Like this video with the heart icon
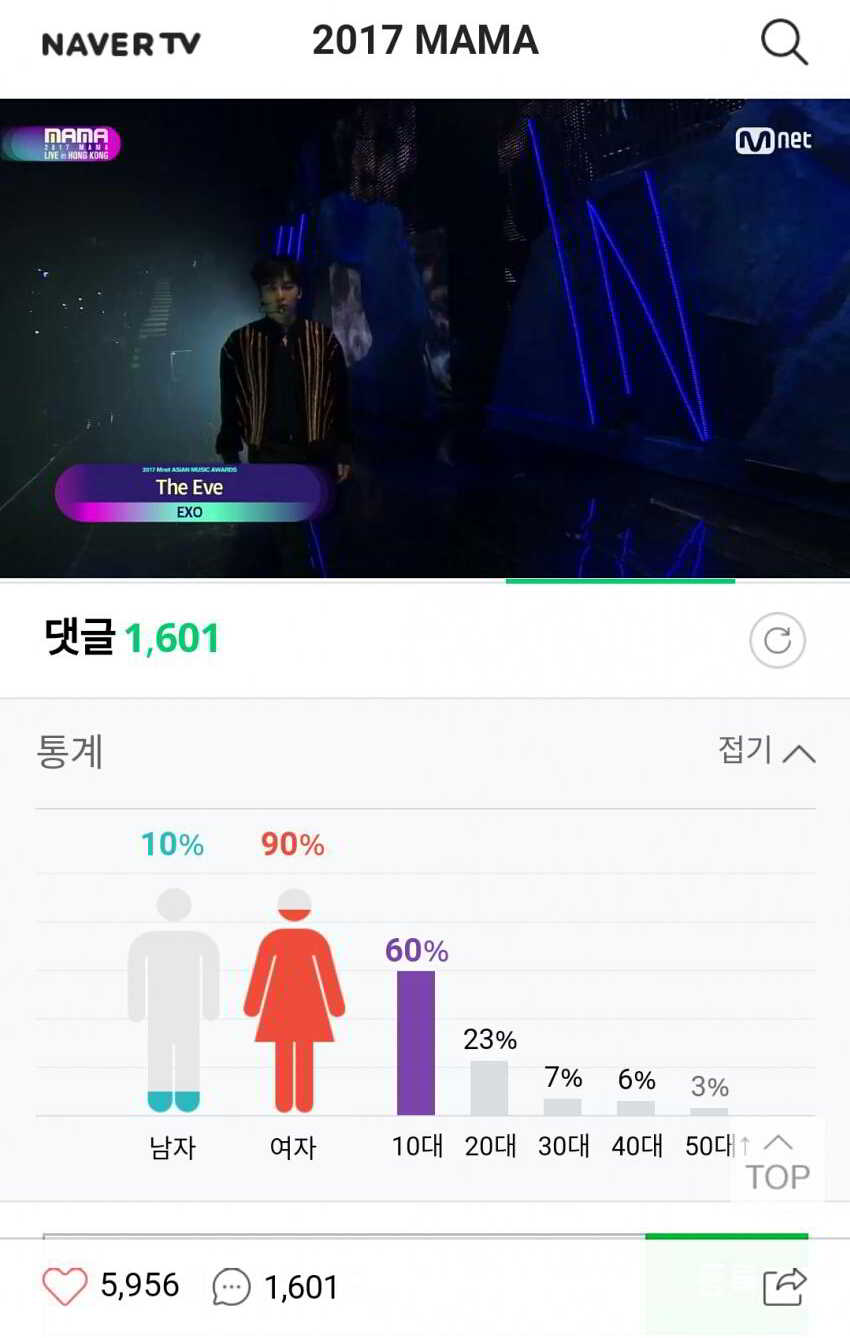850x1338 pixels. (x=65, y=1286)
